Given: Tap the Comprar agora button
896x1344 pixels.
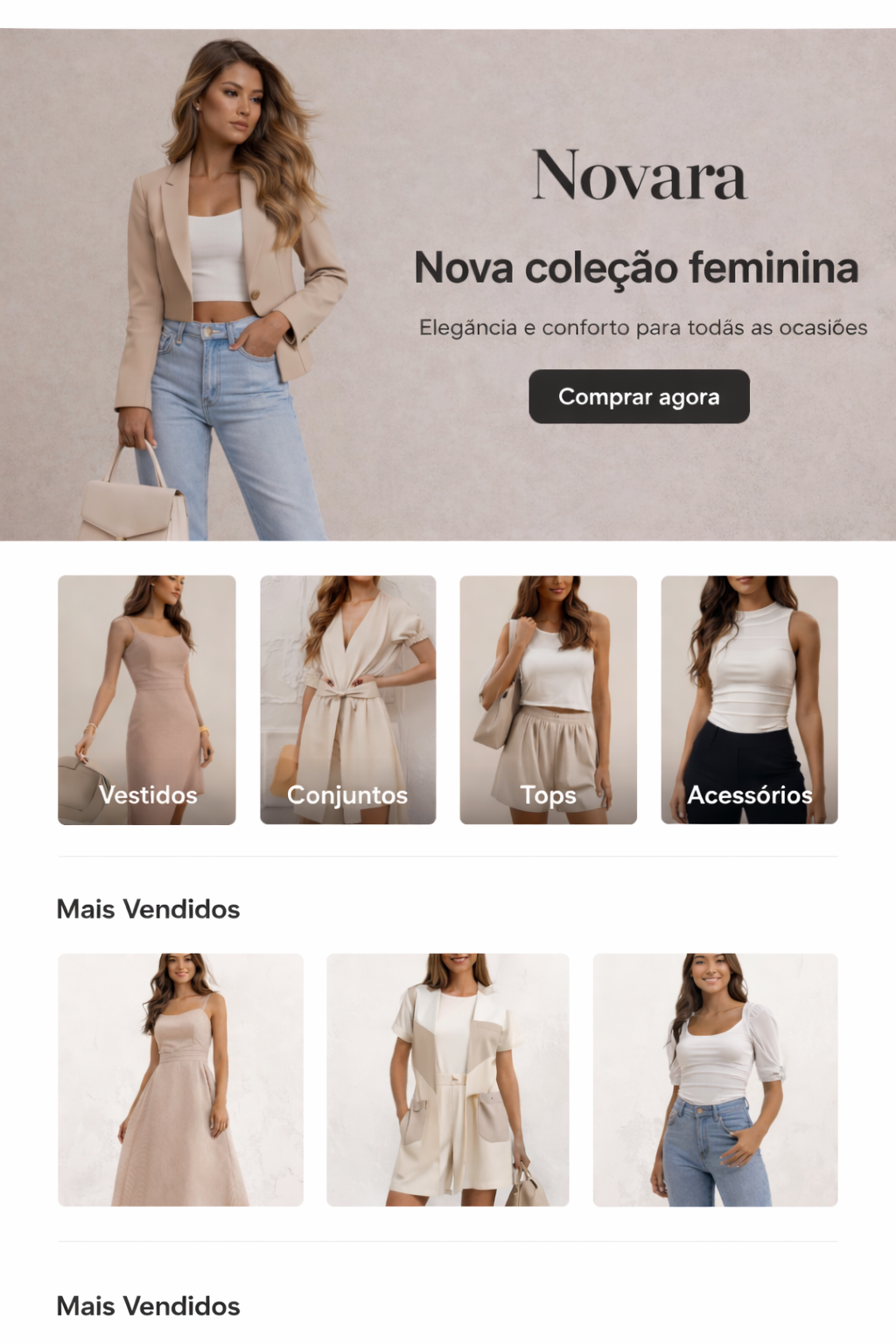Looking at the screenshot, I should (x=639, y=396).
